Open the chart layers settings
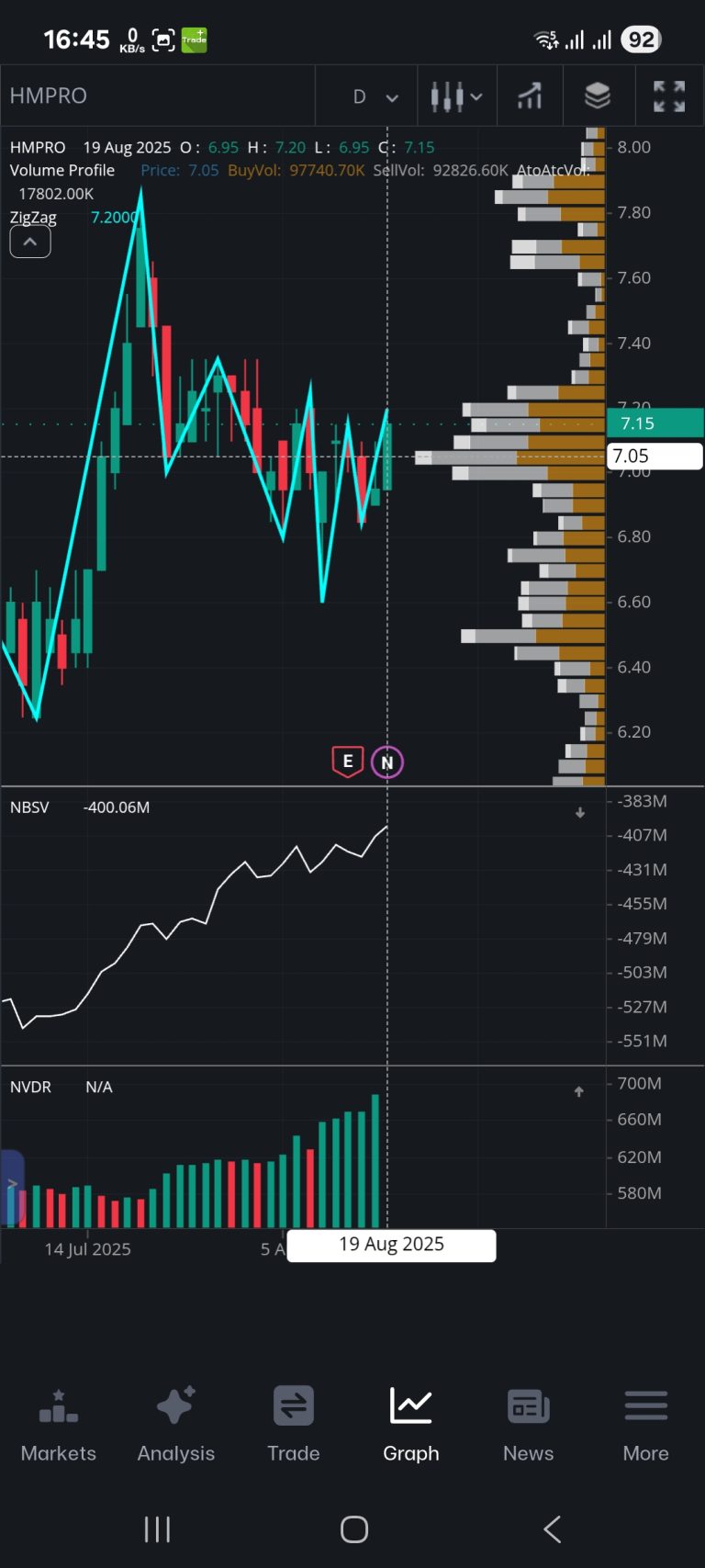705x1568 pixels. 598,96
